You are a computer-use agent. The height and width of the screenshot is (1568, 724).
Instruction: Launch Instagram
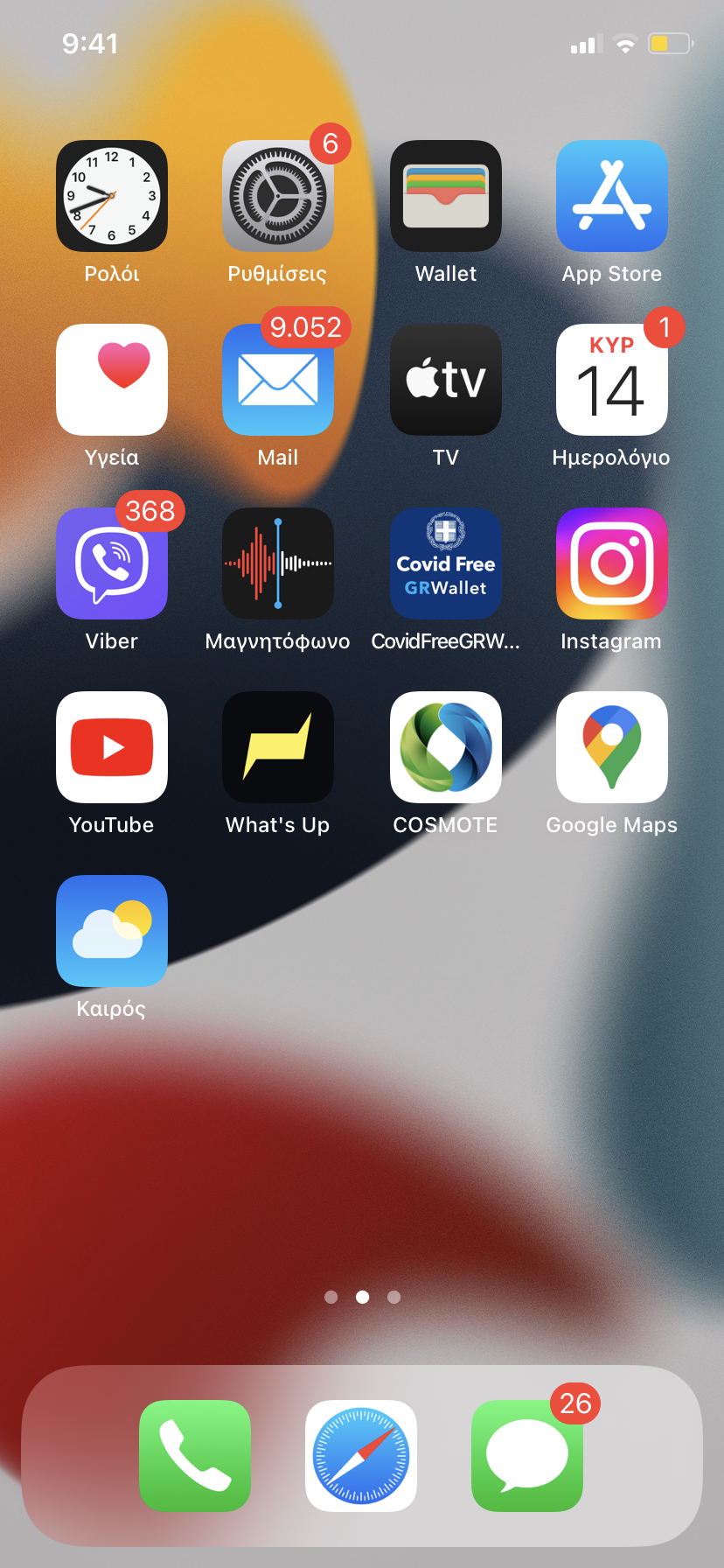pos(612,563)
